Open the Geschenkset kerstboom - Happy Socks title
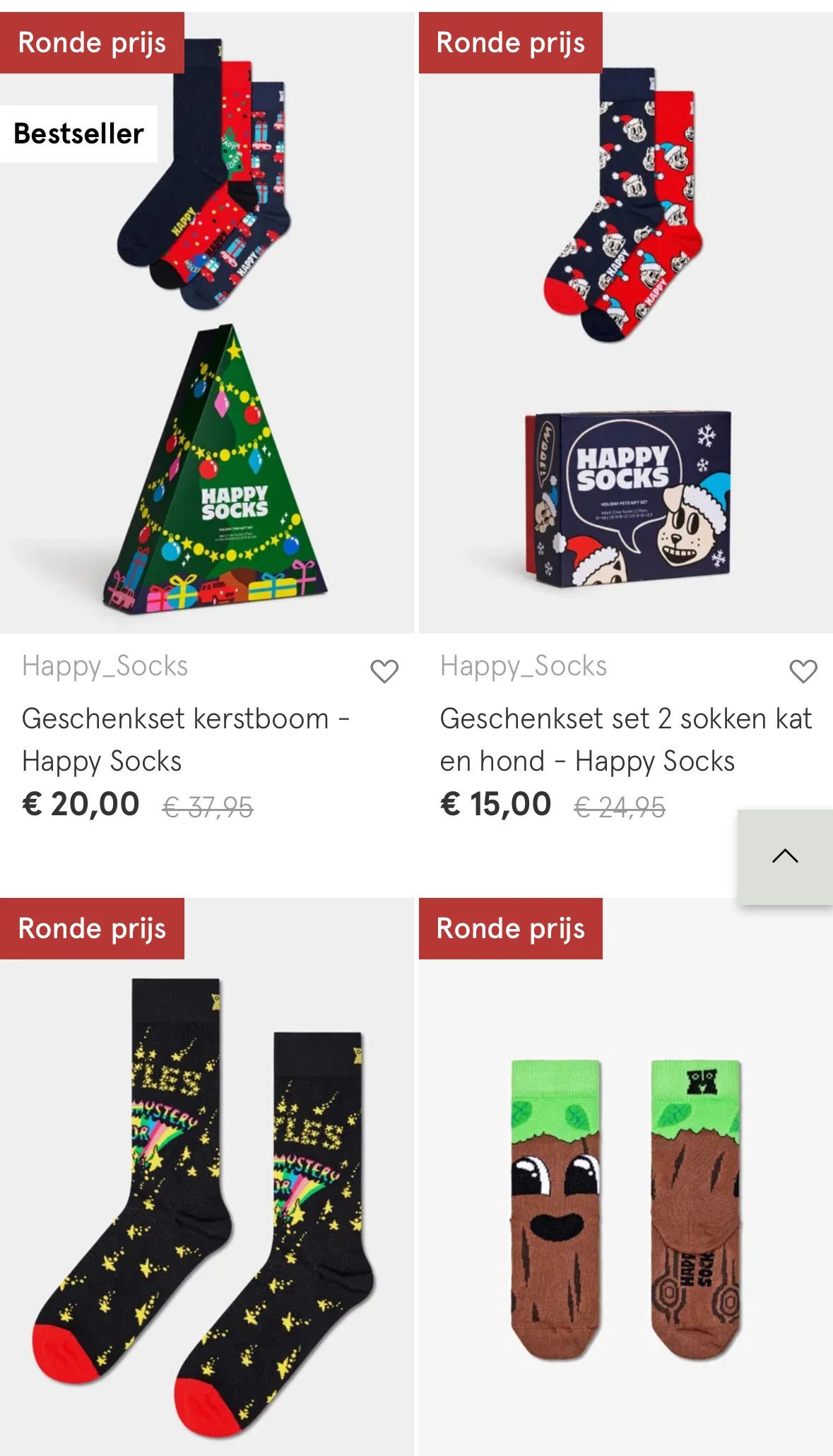Viewport: 833px width, 1456px height. coord(185,740)
